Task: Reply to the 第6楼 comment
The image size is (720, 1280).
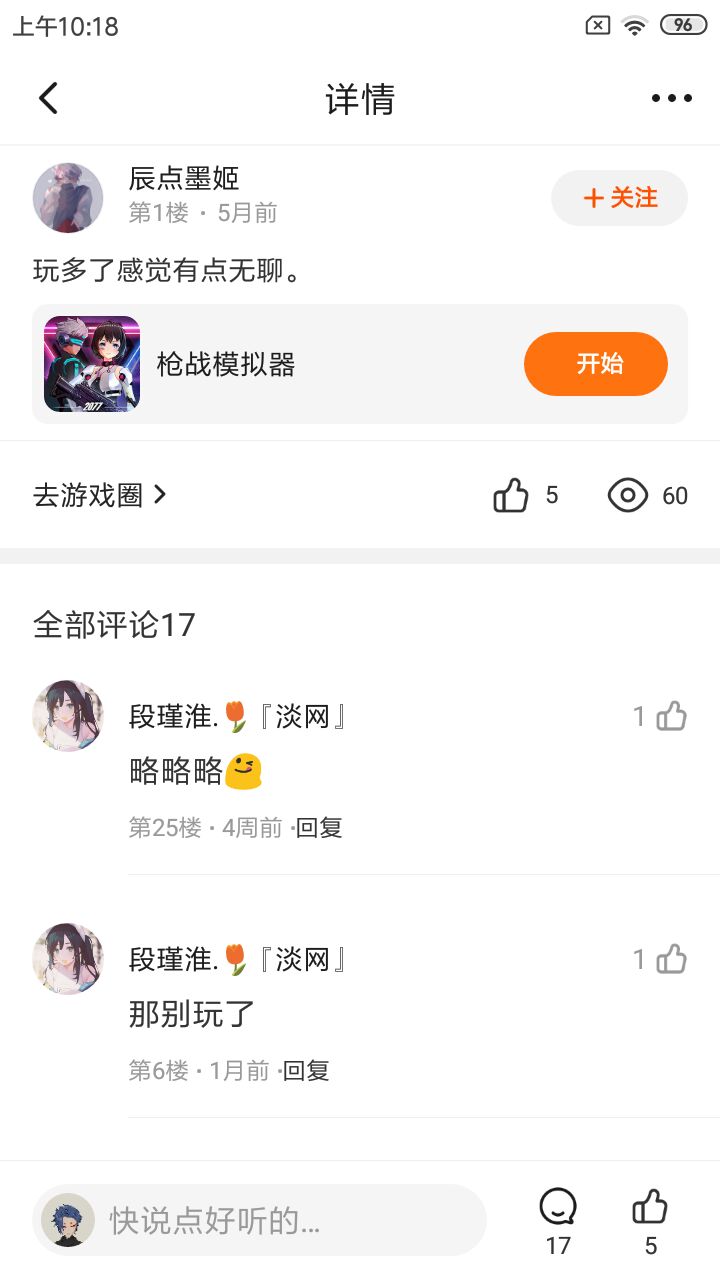Action: pos(306,1071)
